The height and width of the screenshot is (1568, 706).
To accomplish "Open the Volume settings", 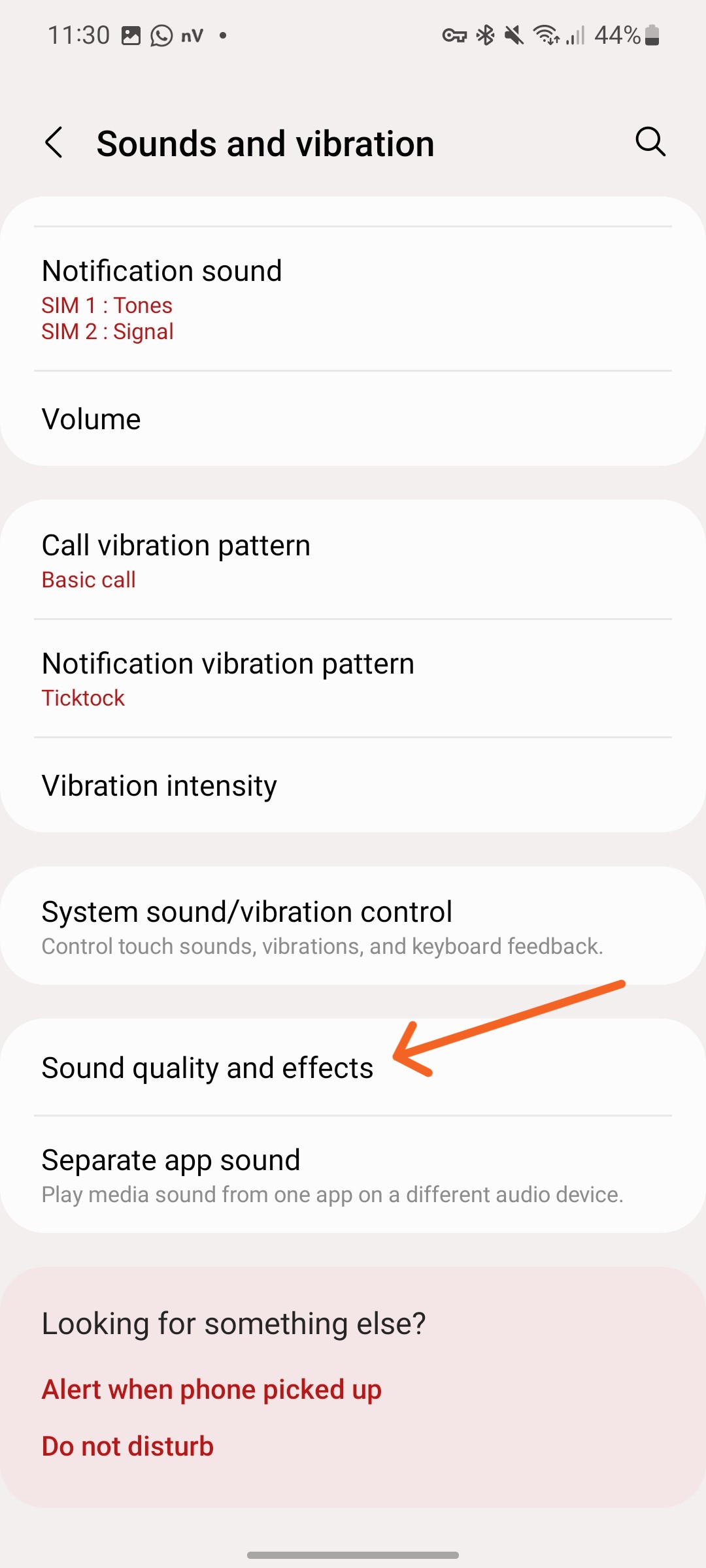I will tap(353, 419).
